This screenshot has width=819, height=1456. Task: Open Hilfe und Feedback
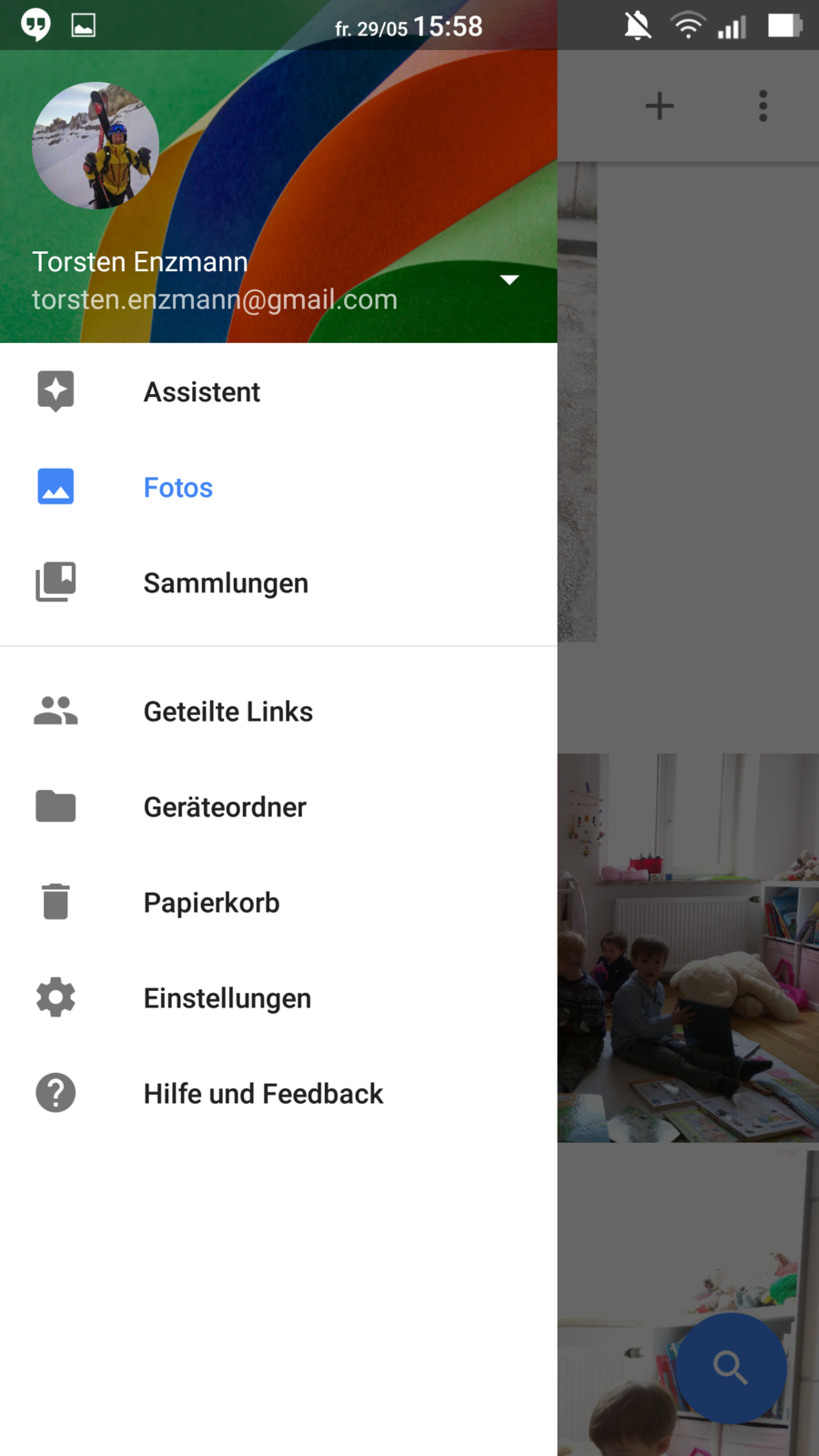tap(263, 1094)
